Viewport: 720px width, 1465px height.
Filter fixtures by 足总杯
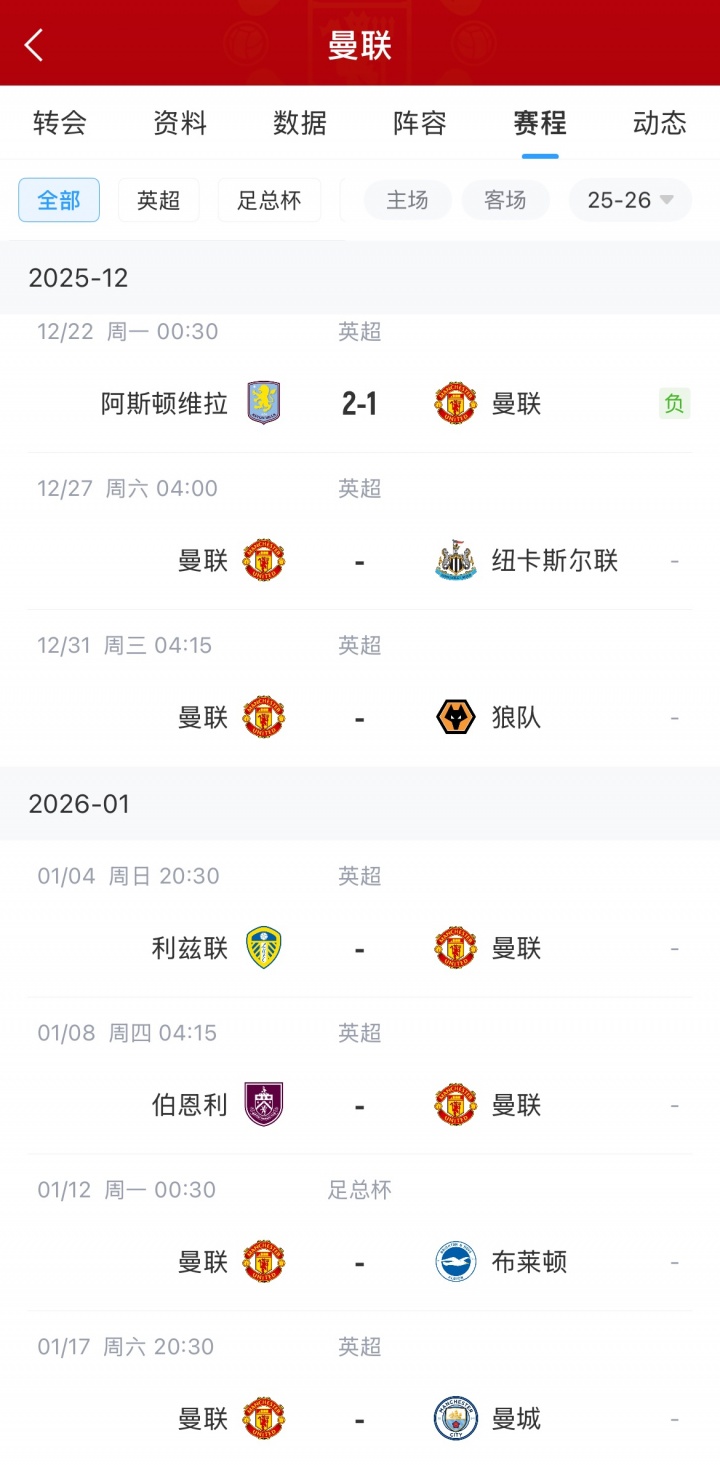269,200
